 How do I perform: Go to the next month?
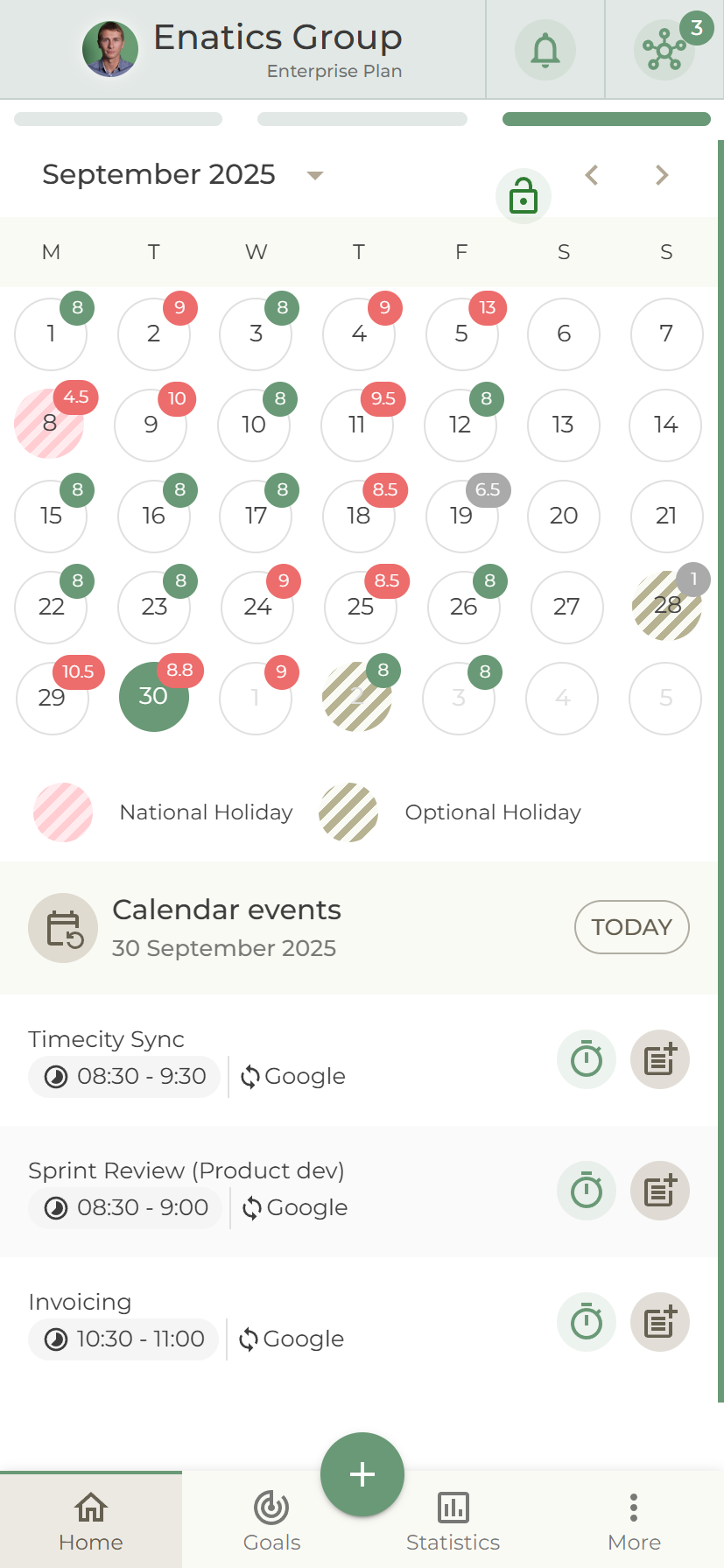click(x=662, y=175)
